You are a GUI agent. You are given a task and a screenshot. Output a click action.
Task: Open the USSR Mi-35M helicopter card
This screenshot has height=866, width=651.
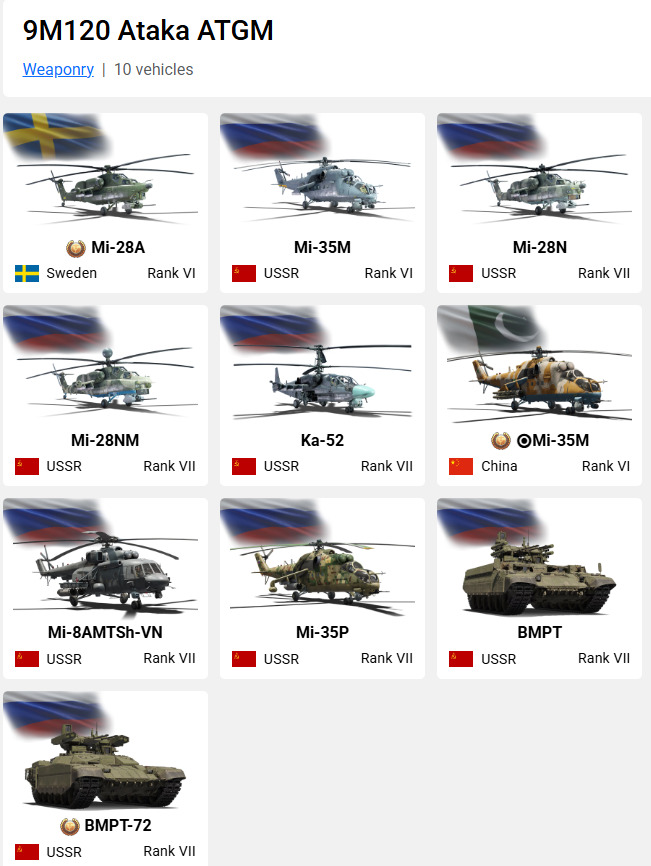[322, 202]
